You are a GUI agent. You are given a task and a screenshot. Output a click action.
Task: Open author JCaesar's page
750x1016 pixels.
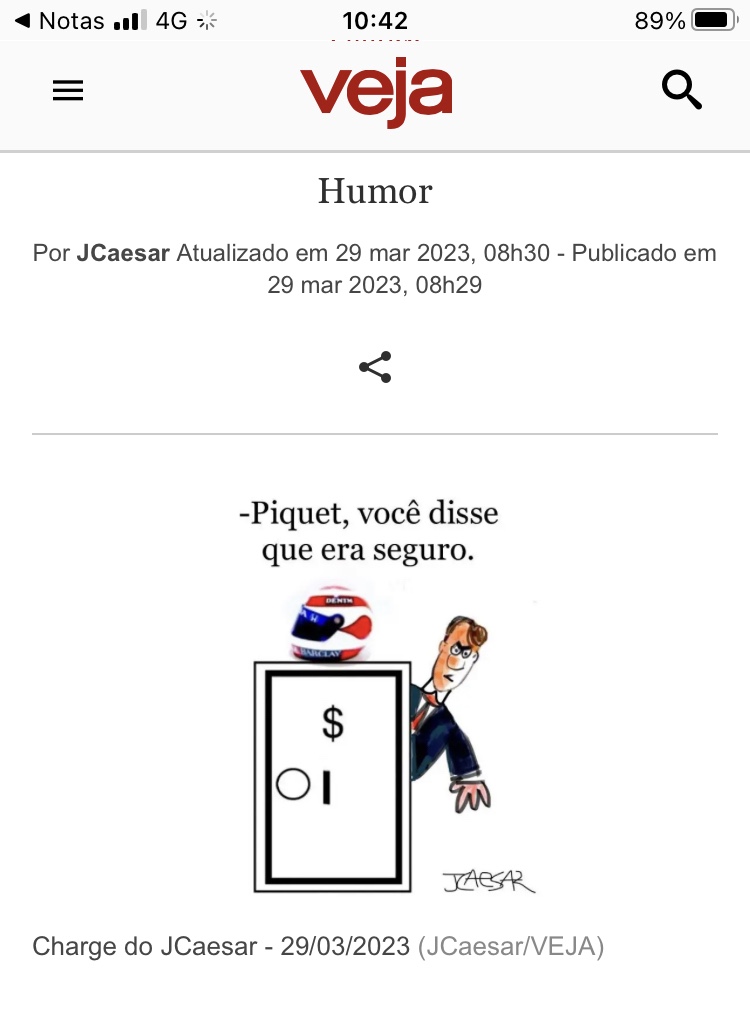point(124,253)
